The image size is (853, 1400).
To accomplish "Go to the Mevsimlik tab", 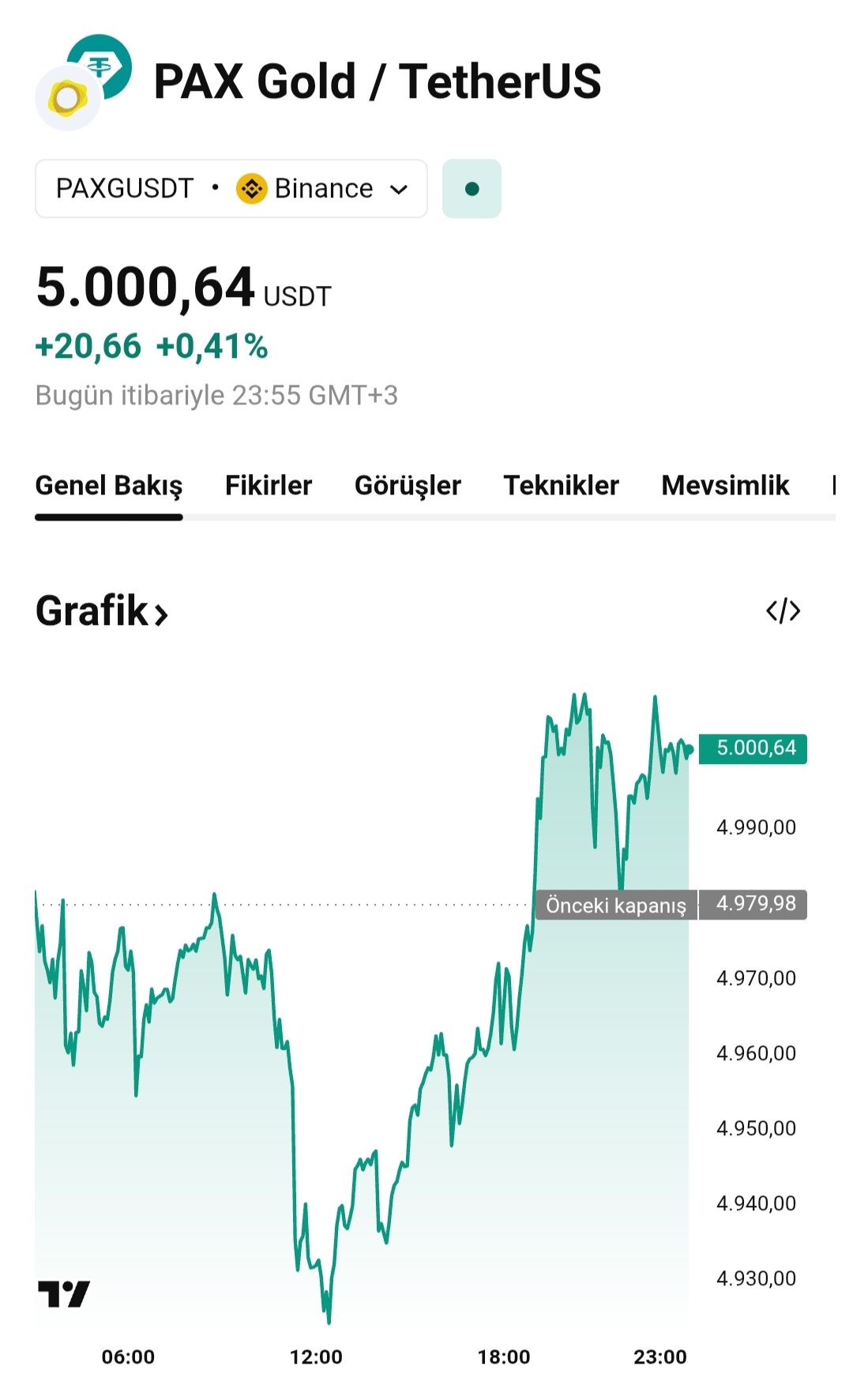I will click(724, 485).
